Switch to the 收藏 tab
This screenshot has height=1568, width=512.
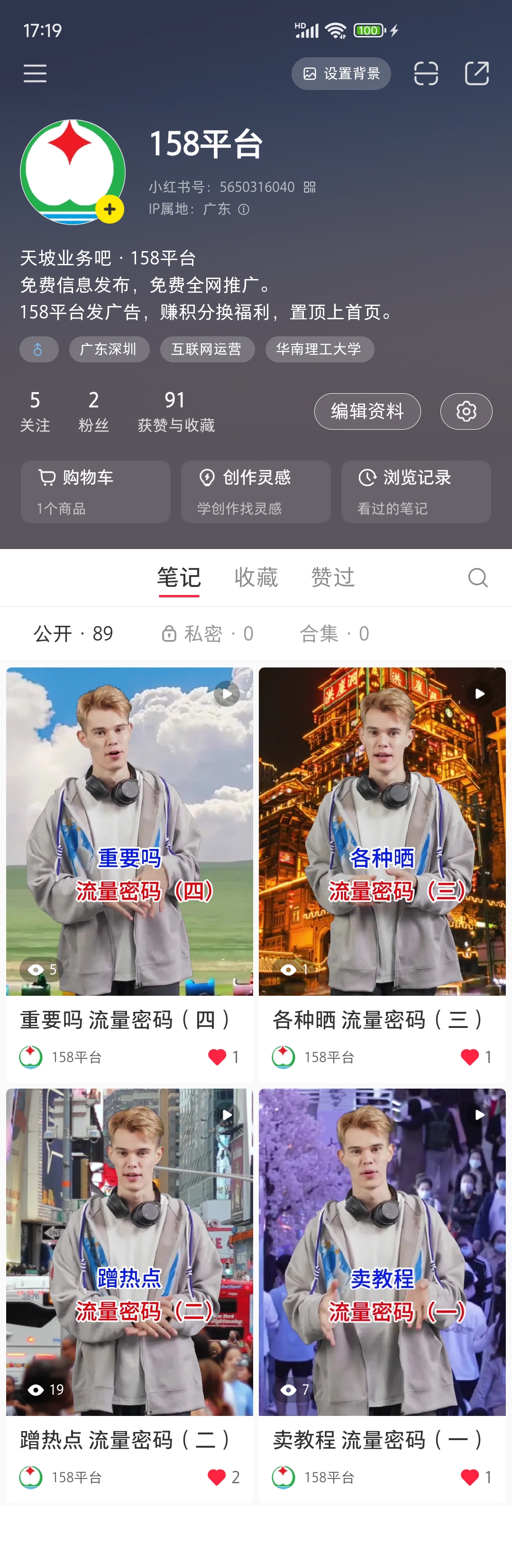256,577
